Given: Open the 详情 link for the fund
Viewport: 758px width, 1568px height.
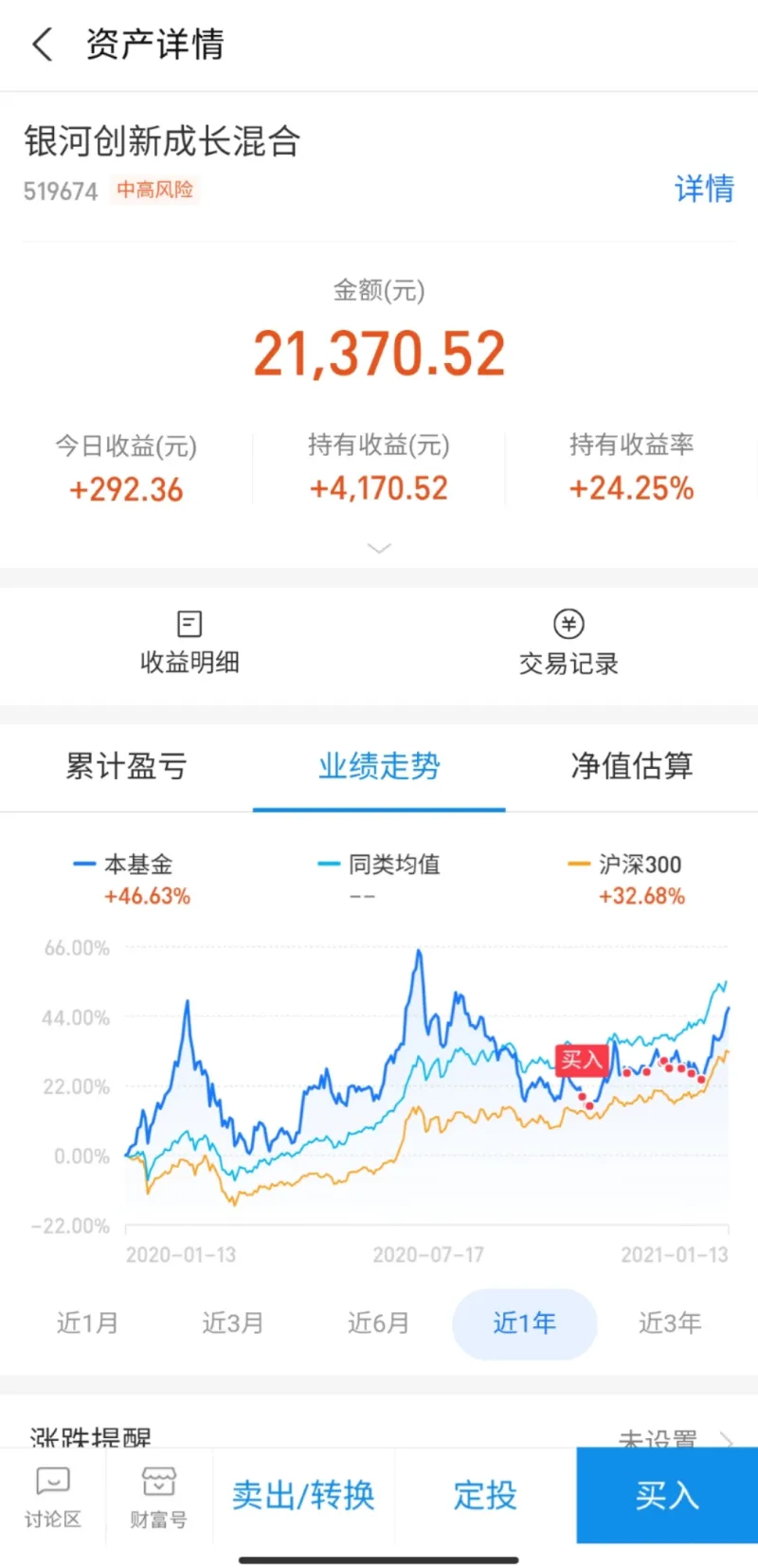Looking at the screenshot, I should tap(704, 189).
